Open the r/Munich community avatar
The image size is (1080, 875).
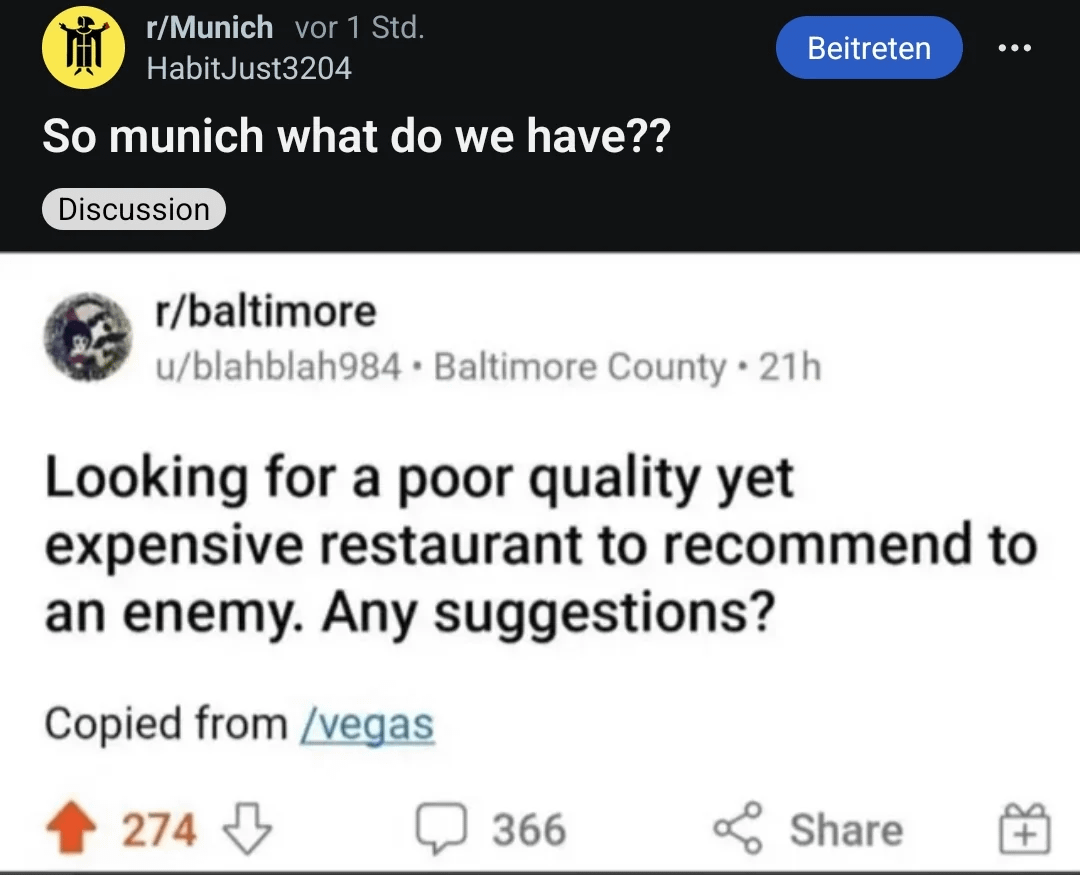pos(82,48)
